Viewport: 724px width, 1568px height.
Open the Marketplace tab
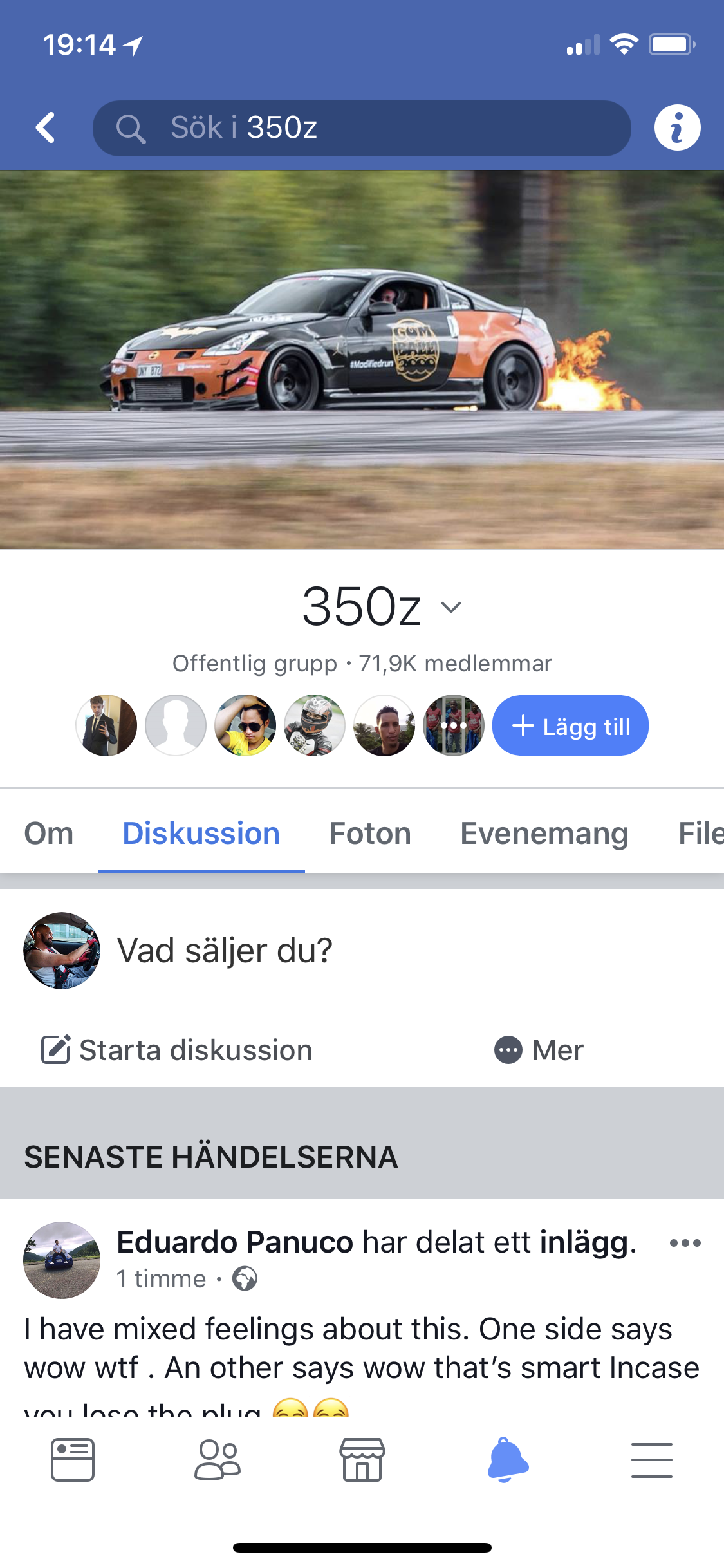click(362, 1459)
